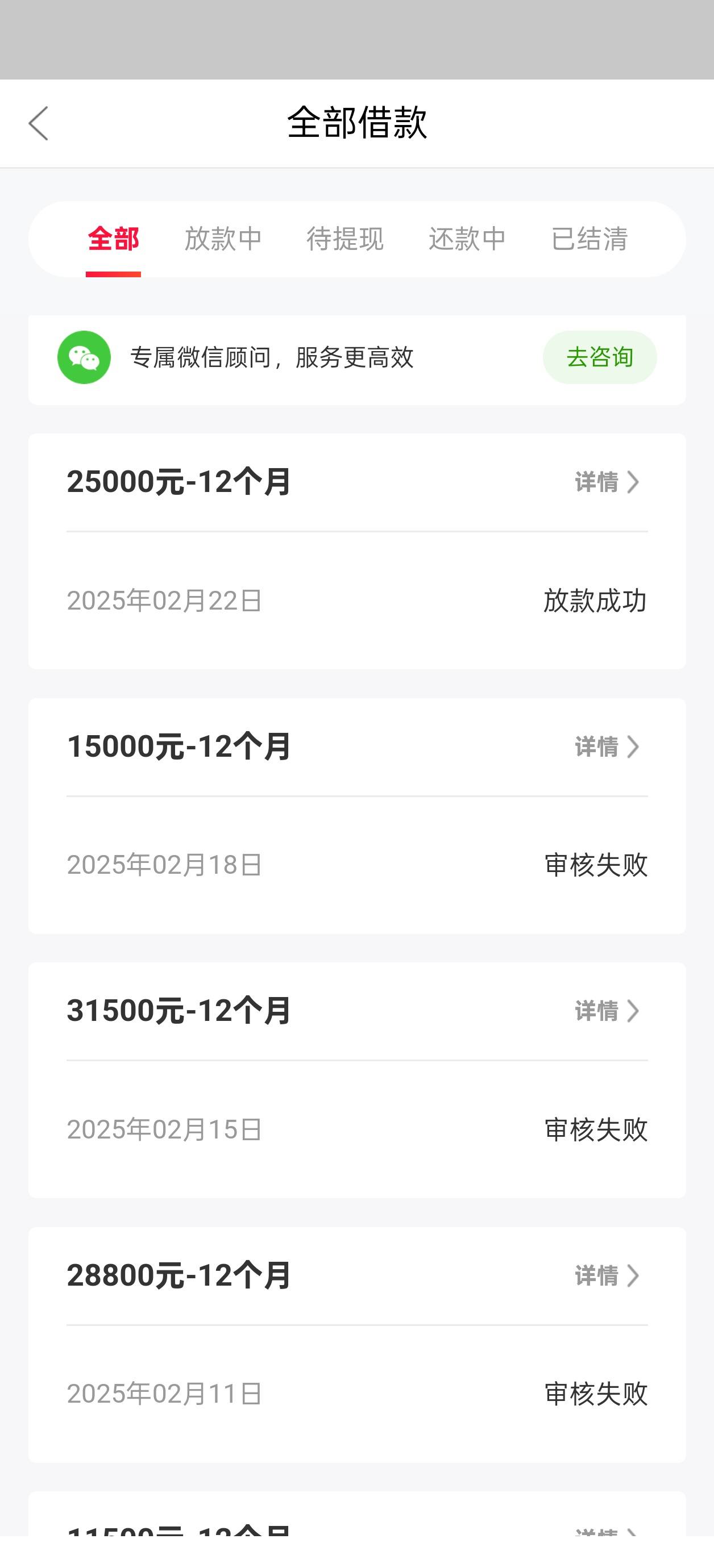View 详情 of the 15000元 loan
Image resolution: width=714 pixels, height=1568 pixels.
pyautogui.click(x=607, y=747)
